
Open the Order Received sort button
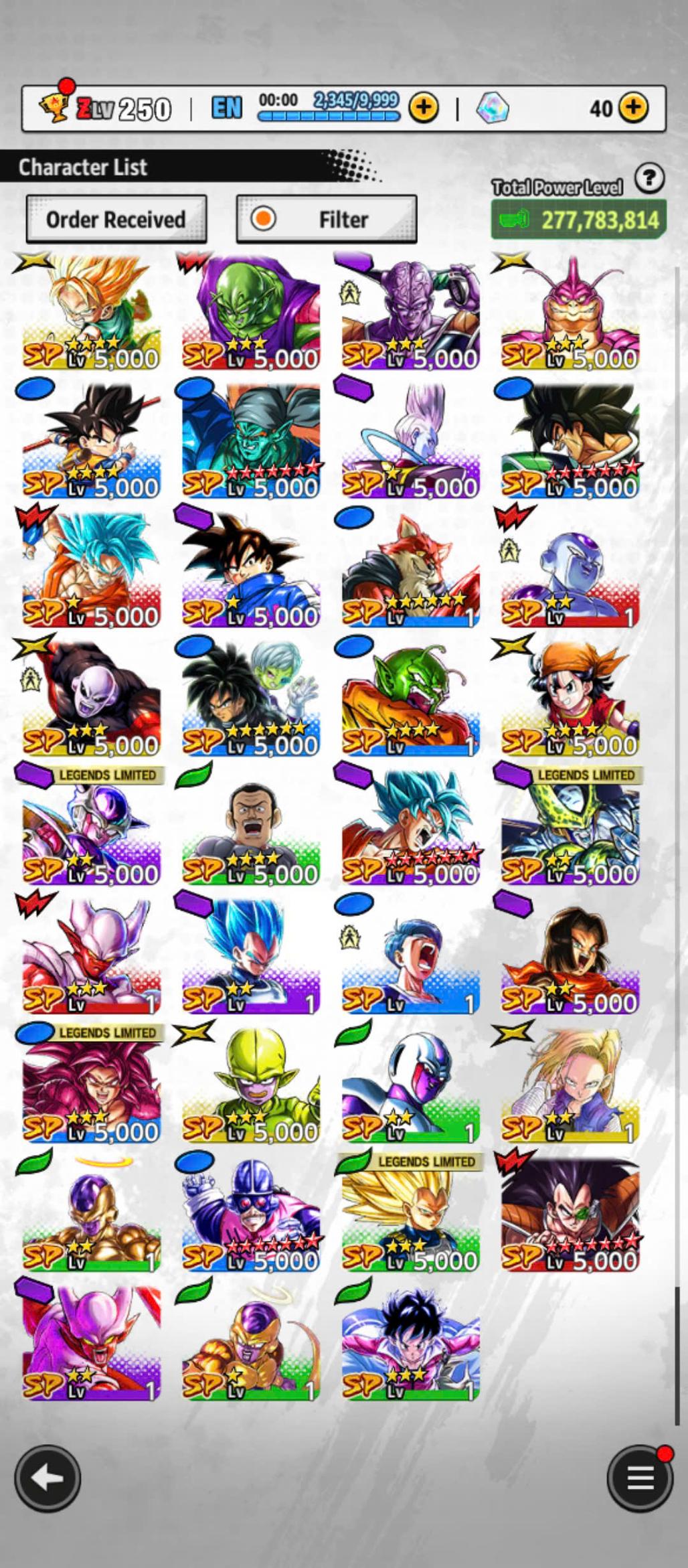point(116,219)
